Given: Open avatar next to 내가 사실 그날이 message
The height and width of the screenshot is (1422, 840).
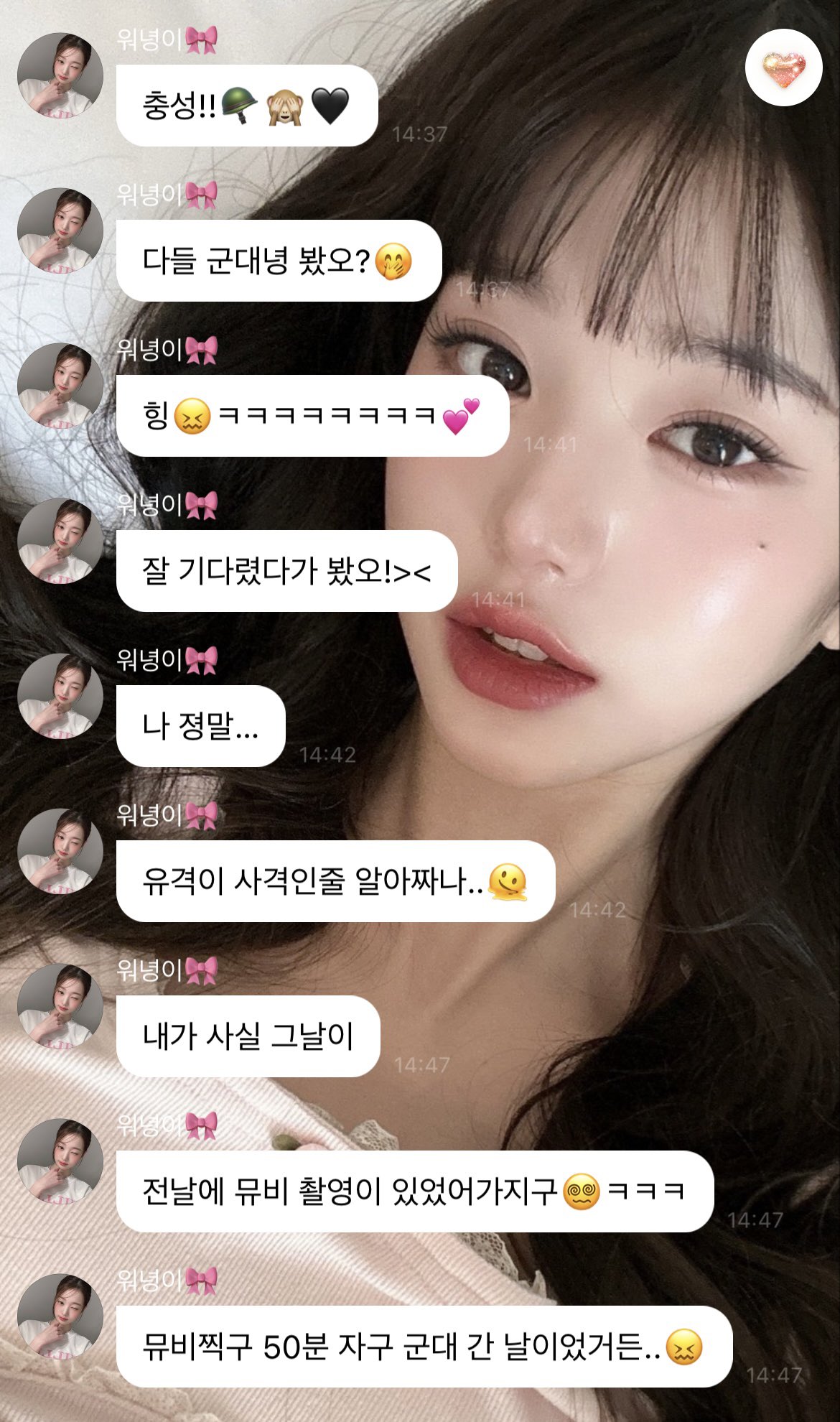Looking at the screenshot, I should pos(60,1006).
